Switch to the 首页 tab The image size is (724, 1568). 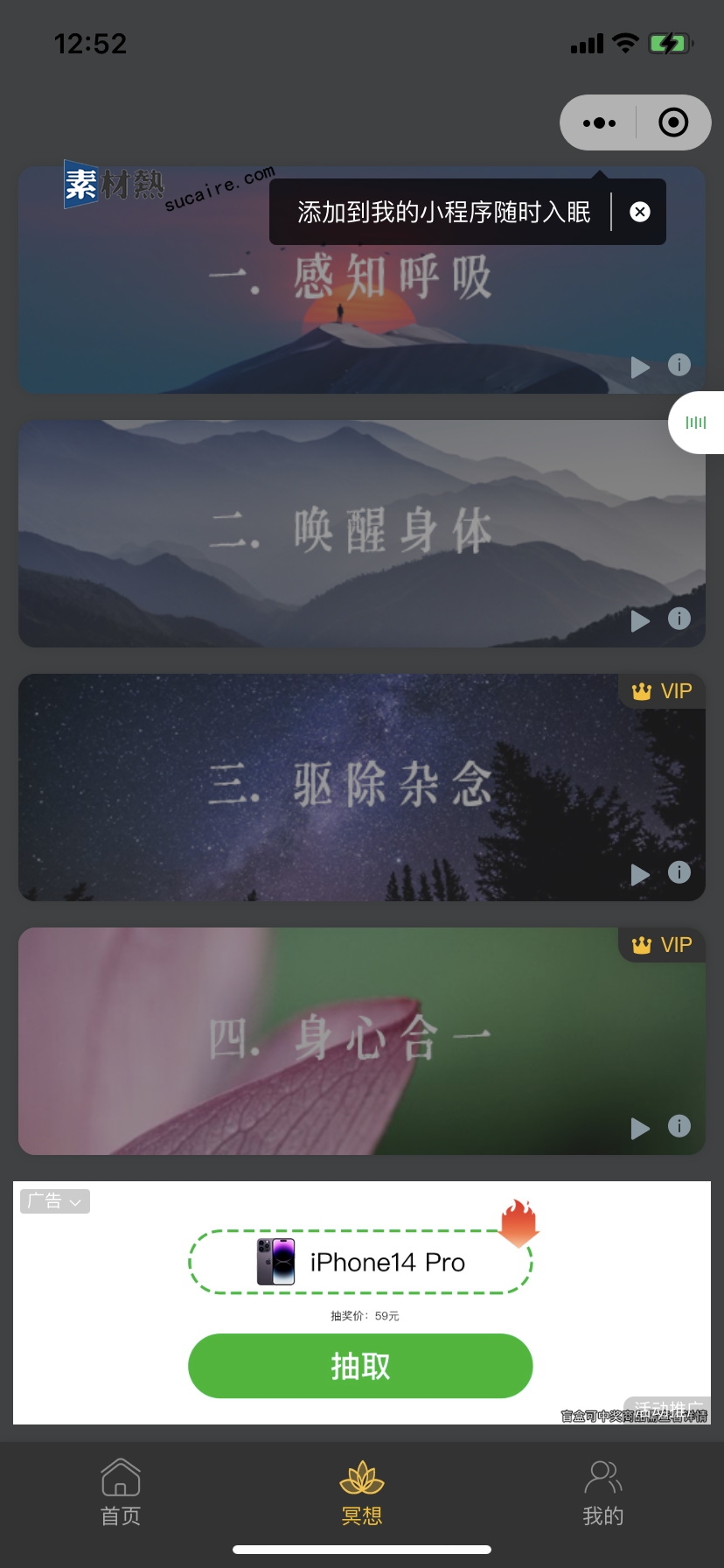coord(121,1494)
